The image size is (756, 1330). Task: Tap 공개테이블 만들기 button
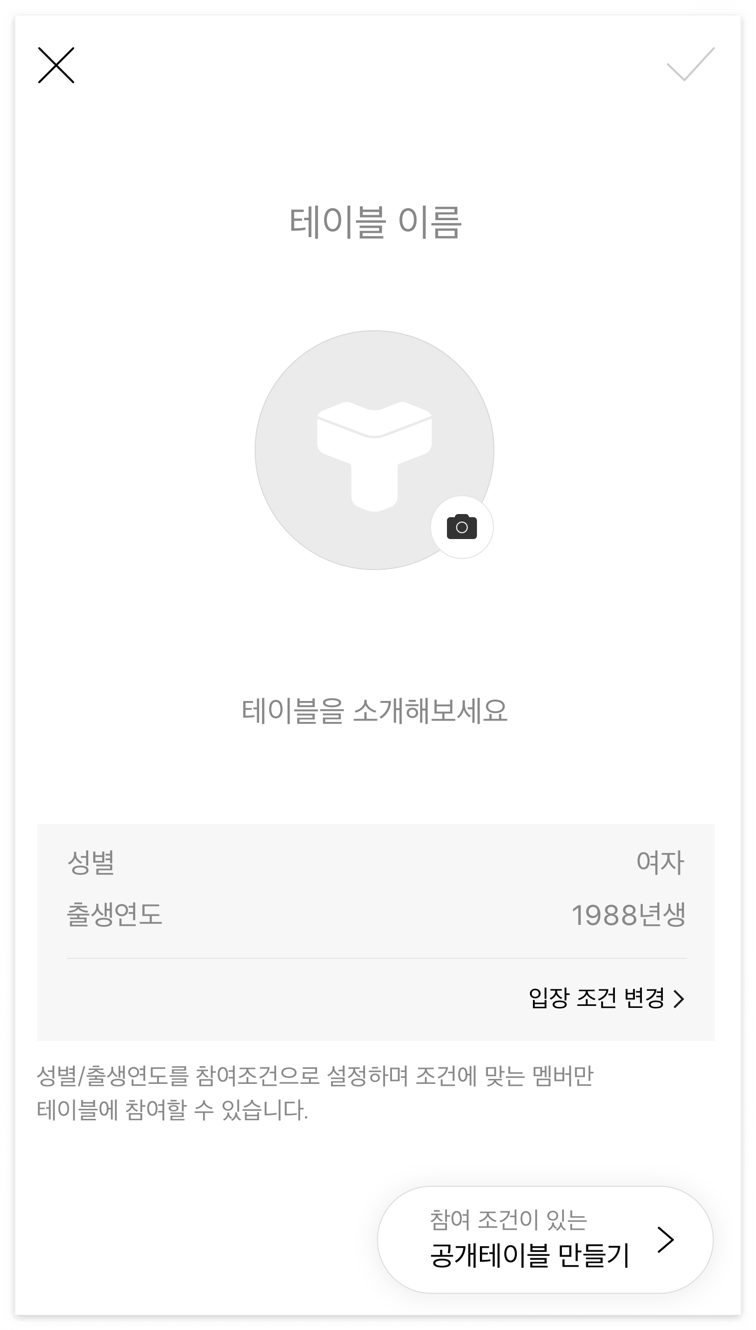(x=545, y=1240)
